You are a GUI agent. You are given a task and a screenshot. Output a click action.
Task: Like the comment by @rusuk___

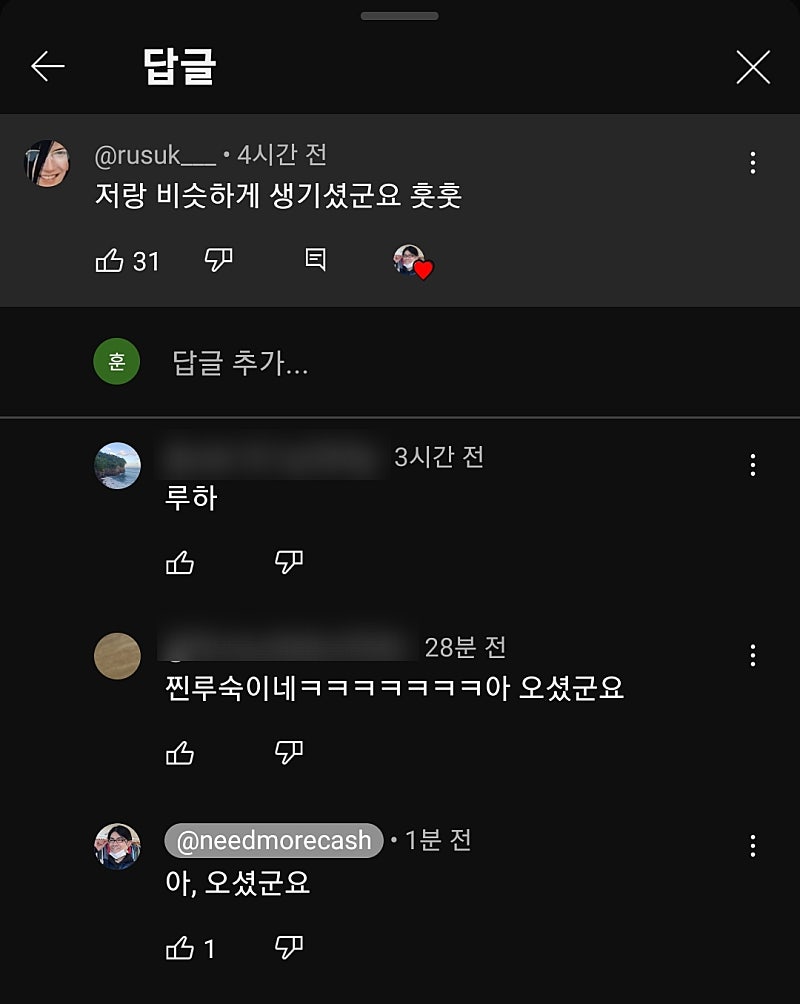(x=109, y=262)
